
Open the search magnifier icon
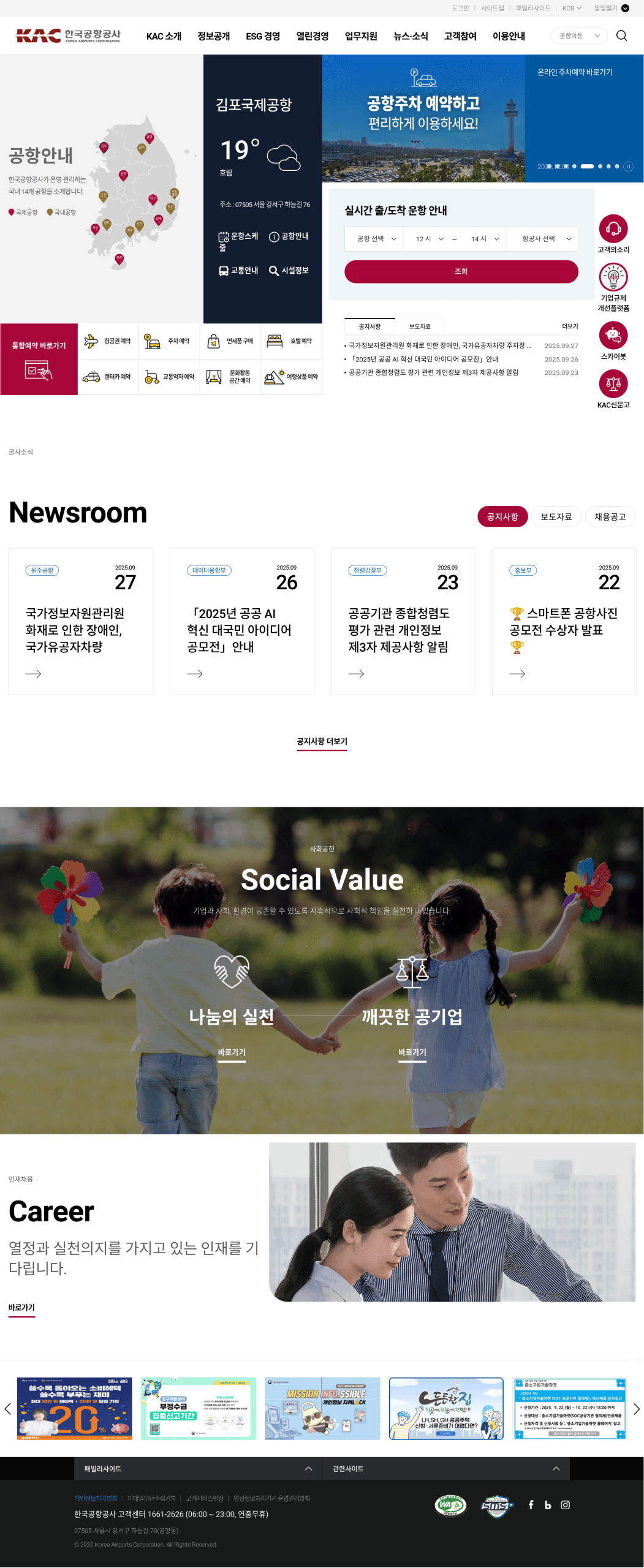point(621,36)
